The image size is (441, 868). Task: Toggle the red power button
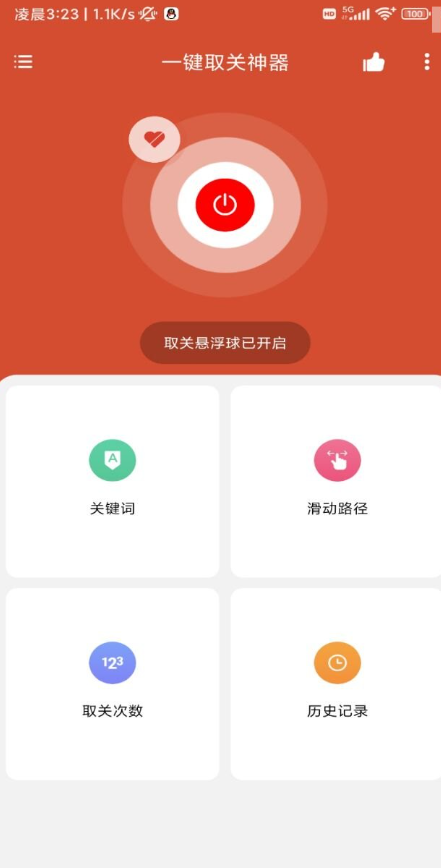tap(225, 205)
